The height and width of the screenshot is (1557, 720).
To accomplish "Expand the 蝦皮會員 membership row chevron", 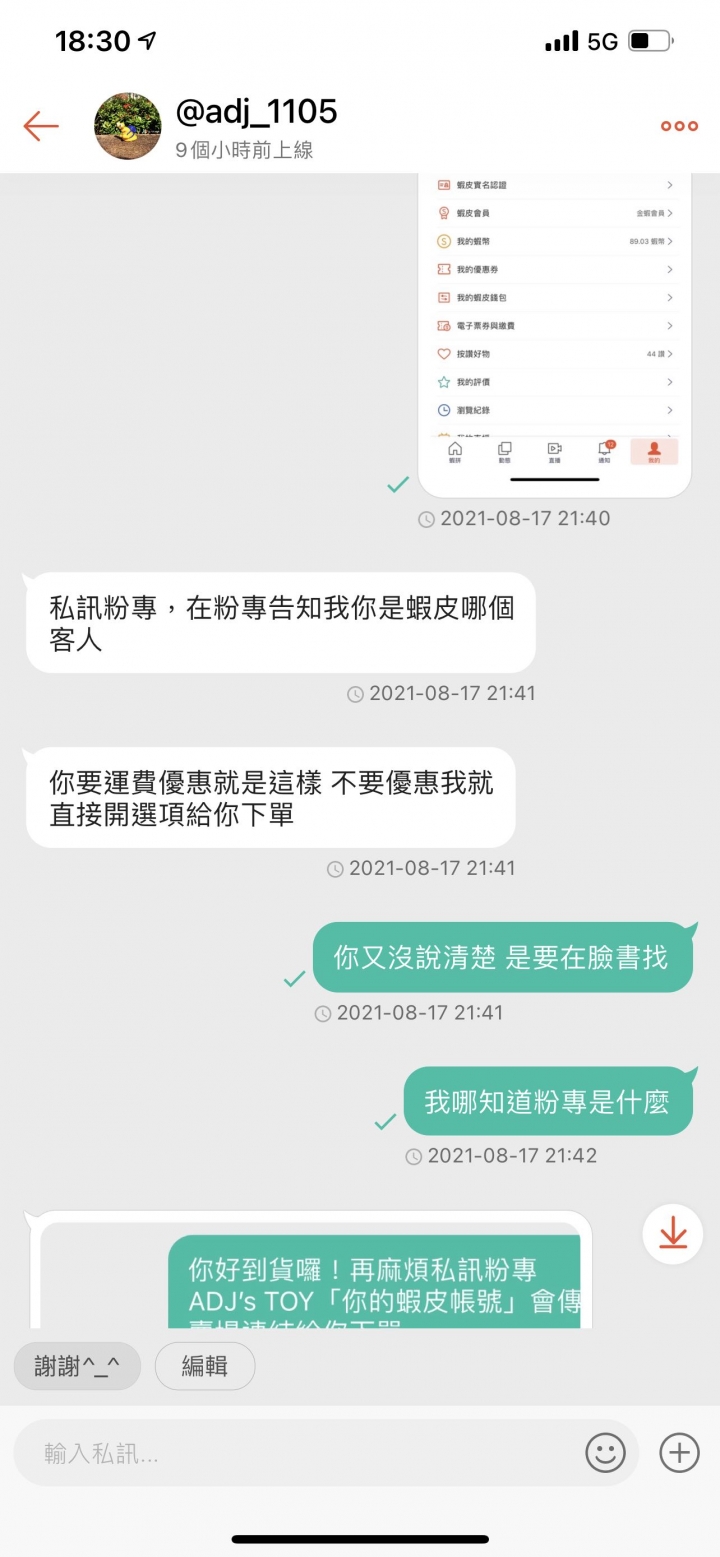I will point(671,213).
